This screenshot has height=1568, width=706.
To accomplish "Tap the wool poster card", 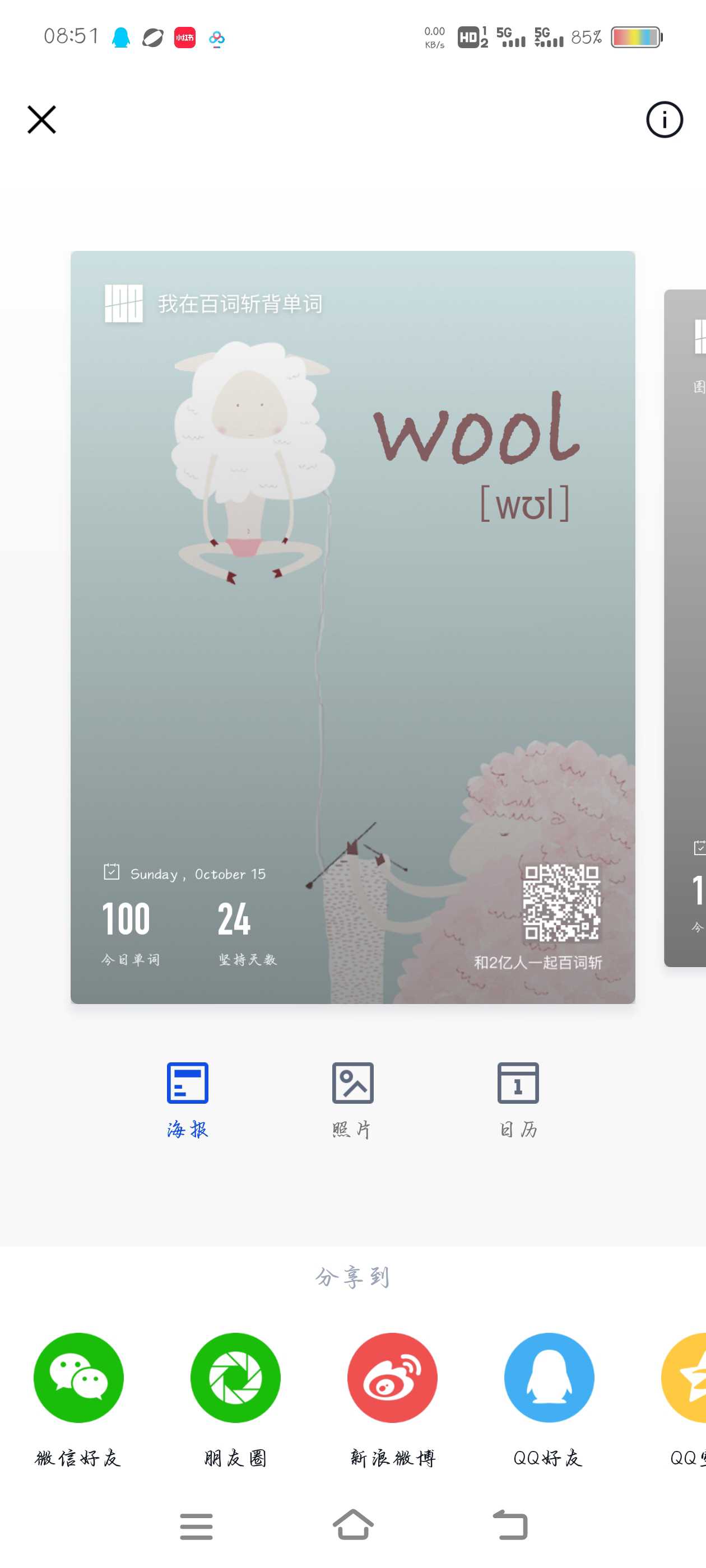I will tap(352, 627).
